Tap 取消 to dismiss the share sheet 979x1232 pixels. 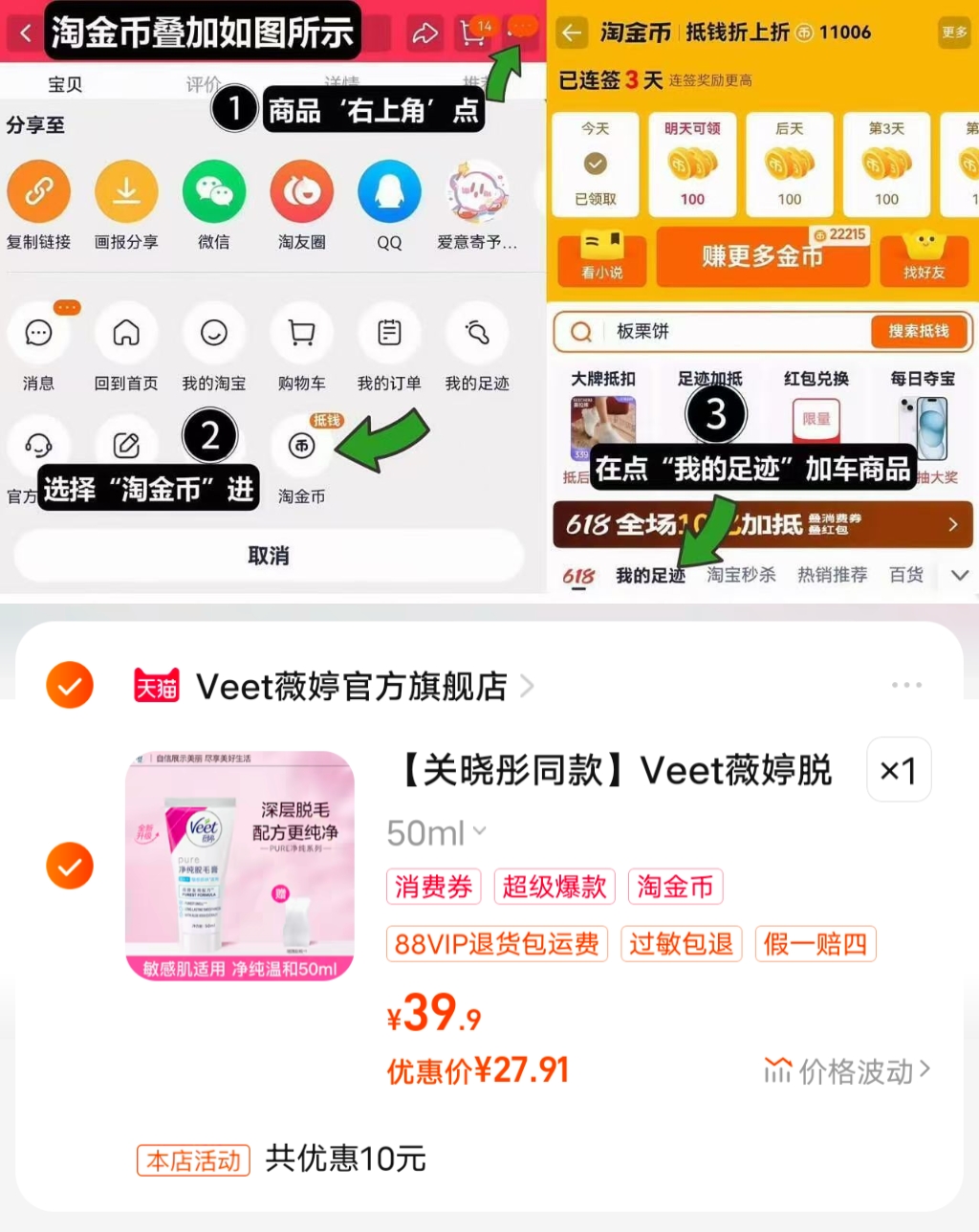[267, 555]
